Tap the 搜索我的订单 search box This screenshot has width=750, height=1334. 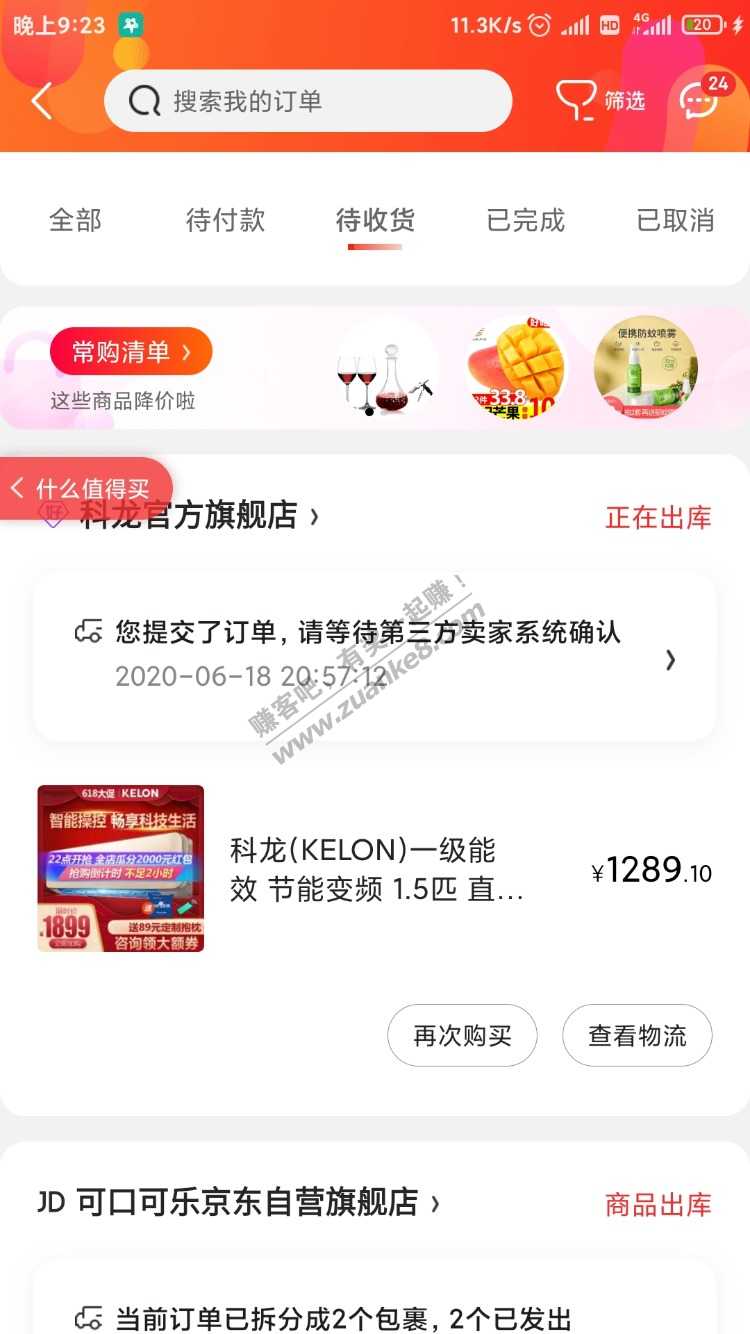click(308, 101)
